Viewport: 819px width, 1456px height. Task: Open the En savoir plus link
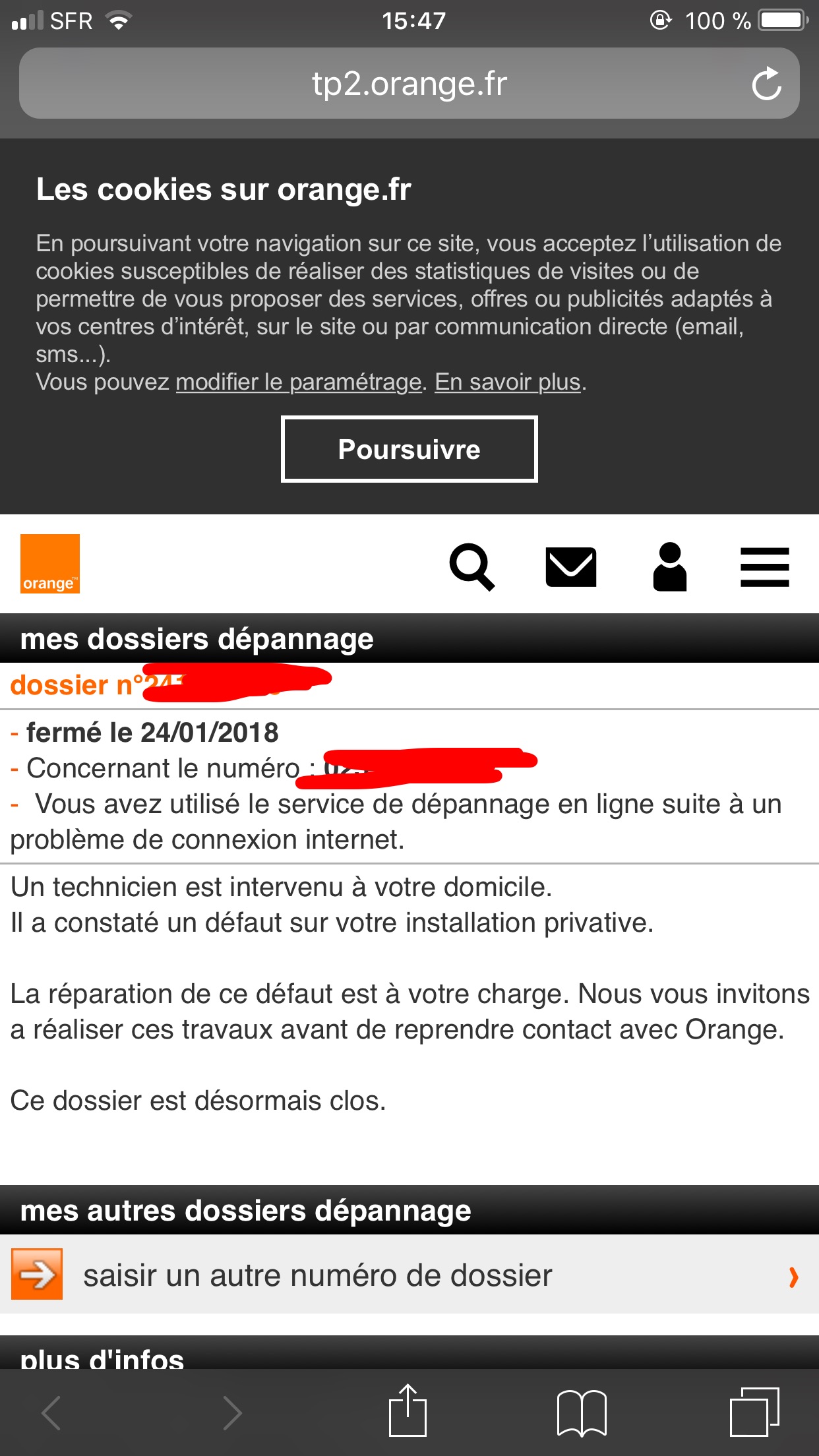tap(508, 382)
